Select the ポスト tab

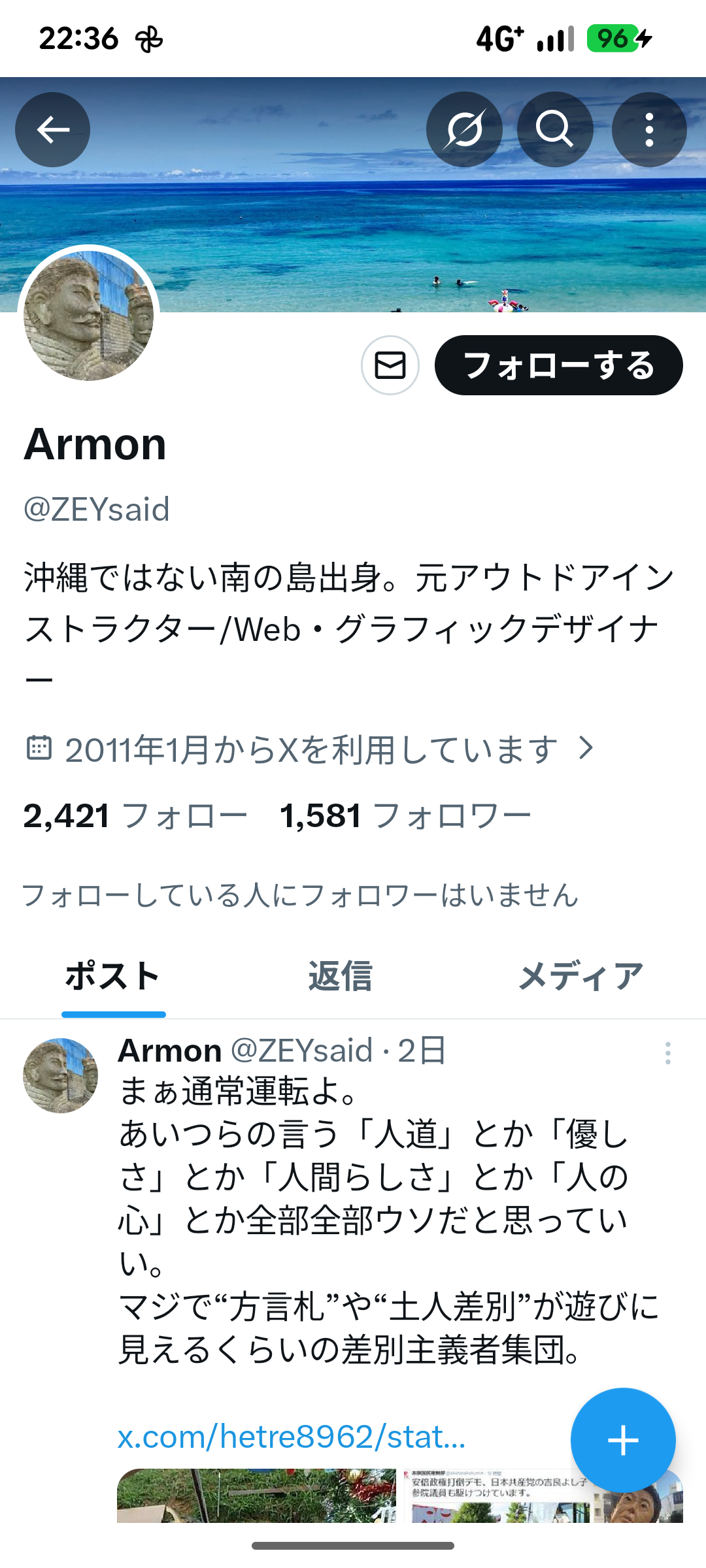coord(113,977)
